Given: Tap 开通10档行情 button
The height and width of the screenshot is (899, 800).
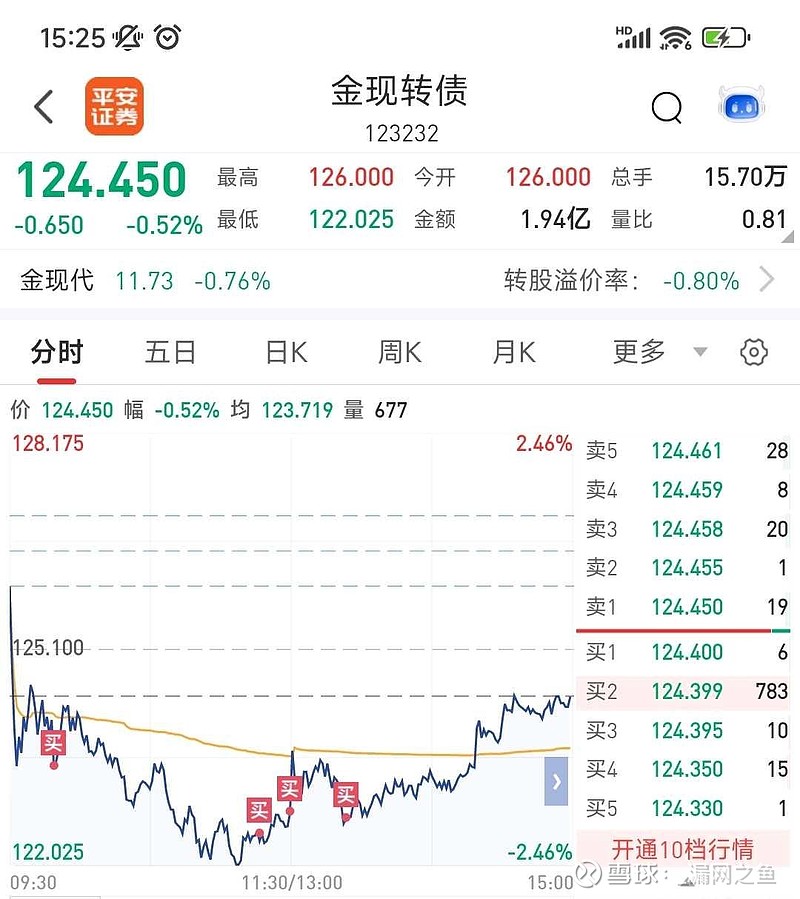Looking at the screenshot, I should pyautogui.click(x=682, y=849).
